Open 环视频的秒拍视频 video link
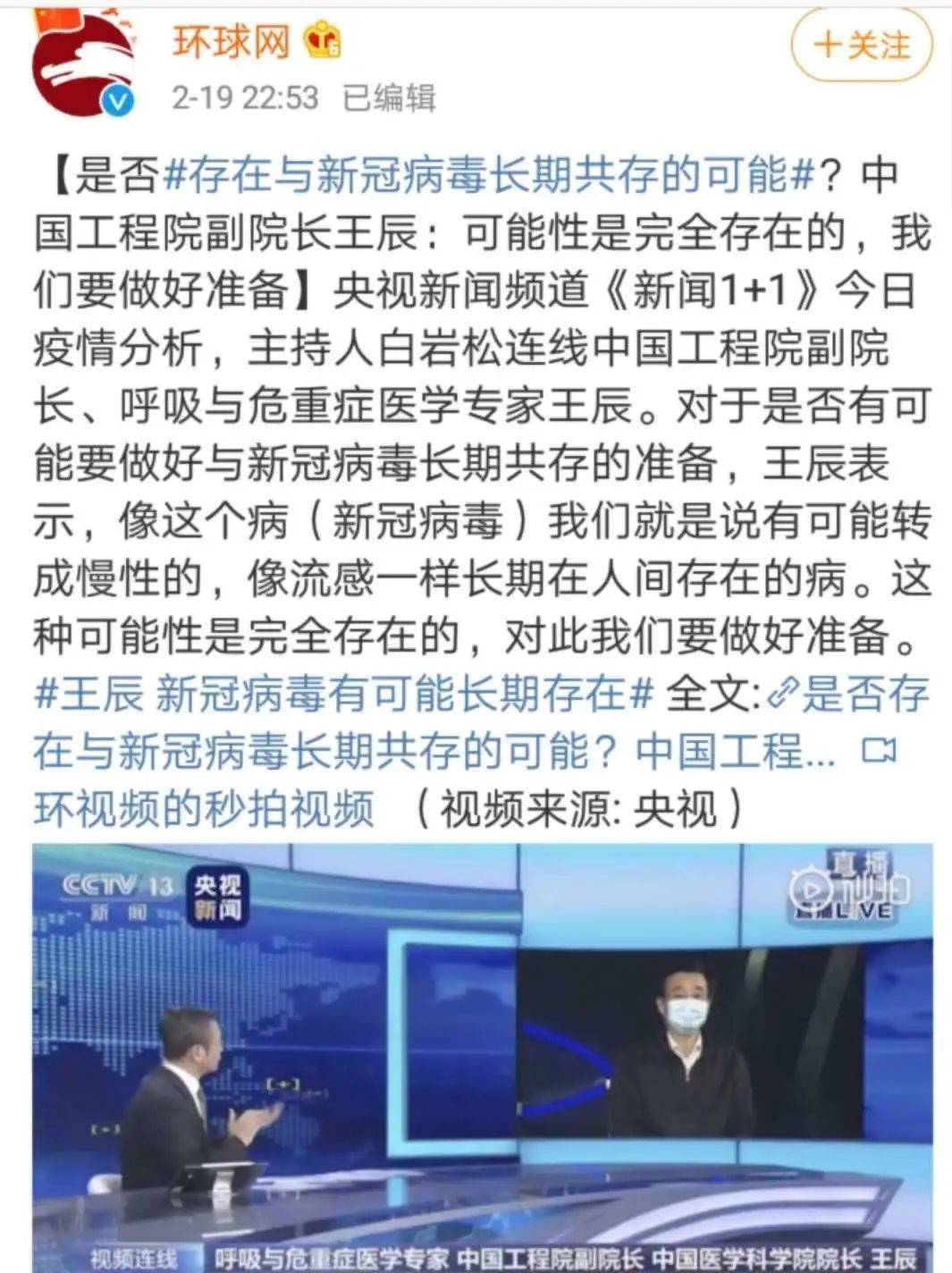The height and width of the screenshot is (1273, 952). (x=204, y=809)
